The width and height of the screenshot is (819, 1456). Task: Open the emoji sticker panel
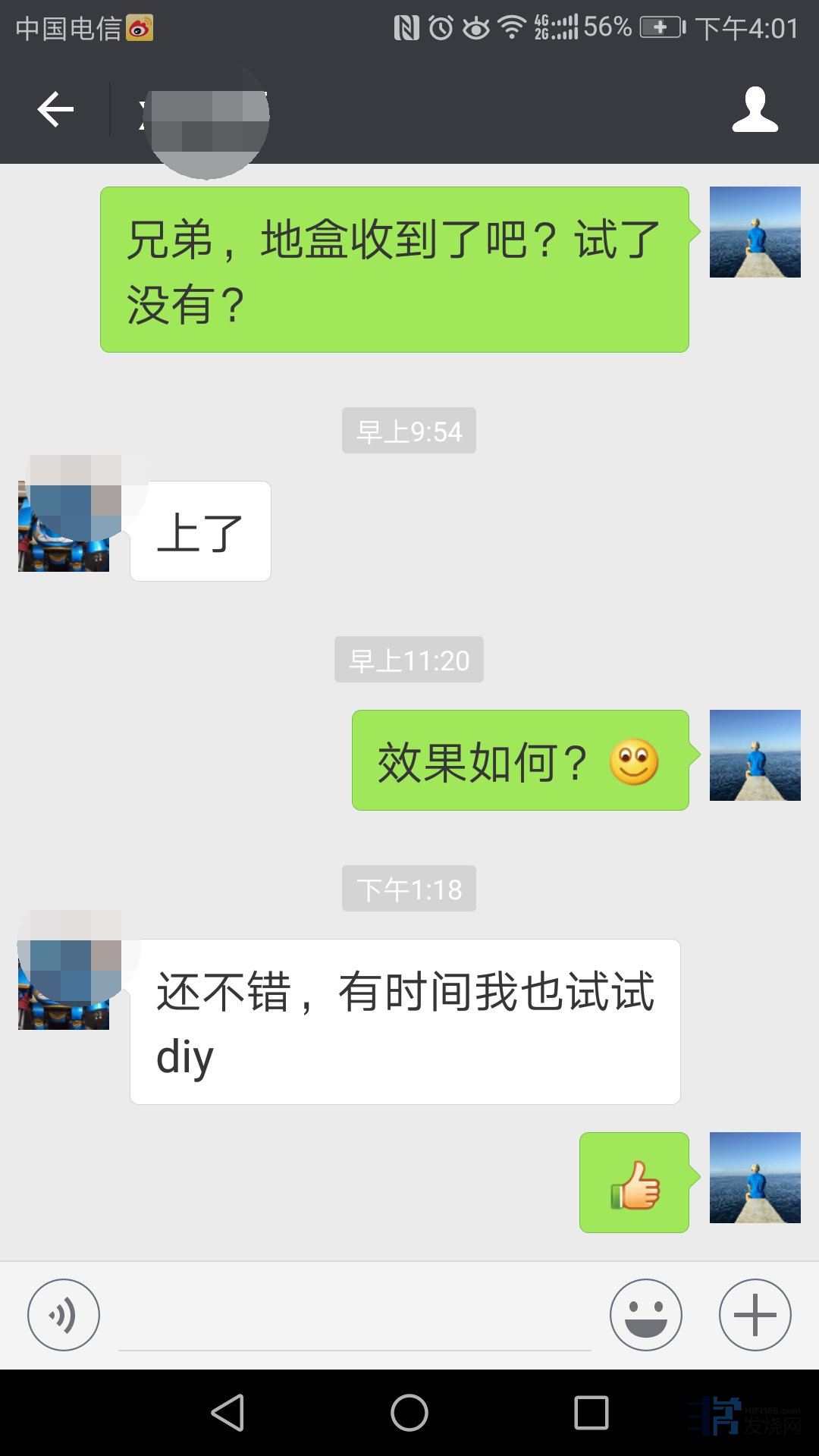click(x=645, y=1314)
